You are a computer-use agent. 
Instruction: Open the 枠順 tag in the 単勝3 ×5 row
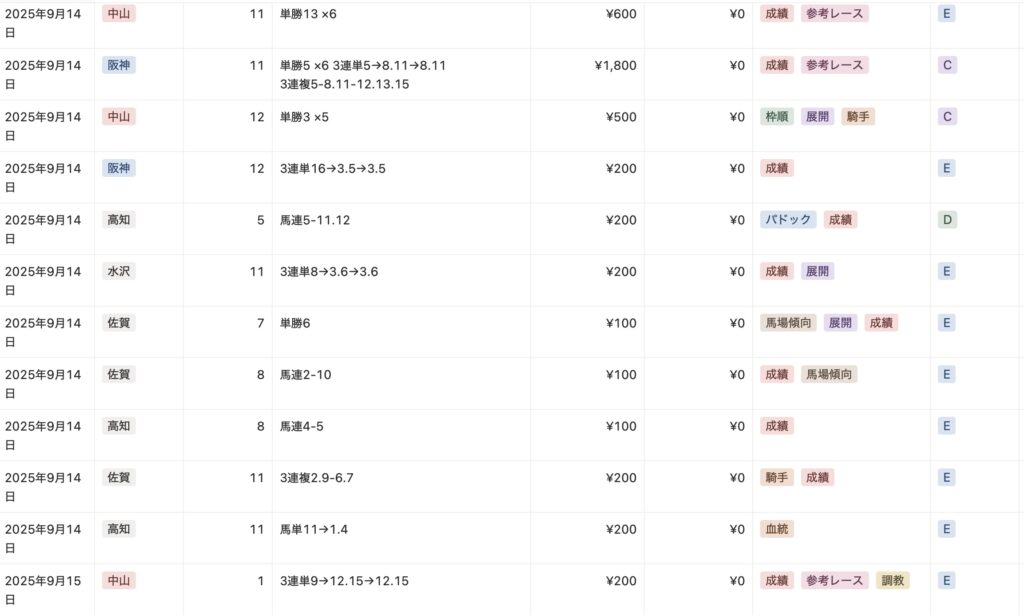click(x=777, y=117)
